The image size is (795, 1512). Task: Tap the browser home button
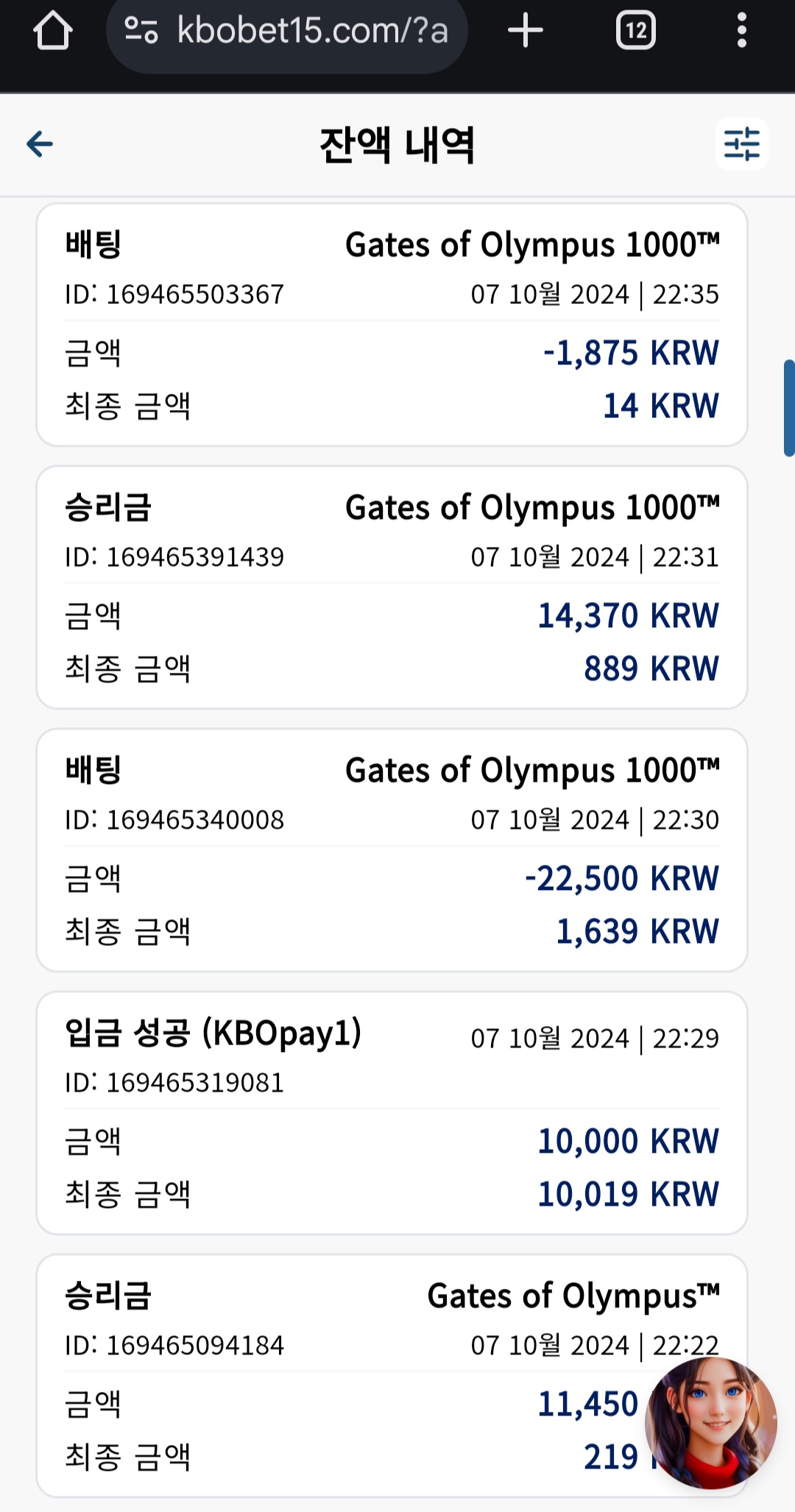[52, 31]
